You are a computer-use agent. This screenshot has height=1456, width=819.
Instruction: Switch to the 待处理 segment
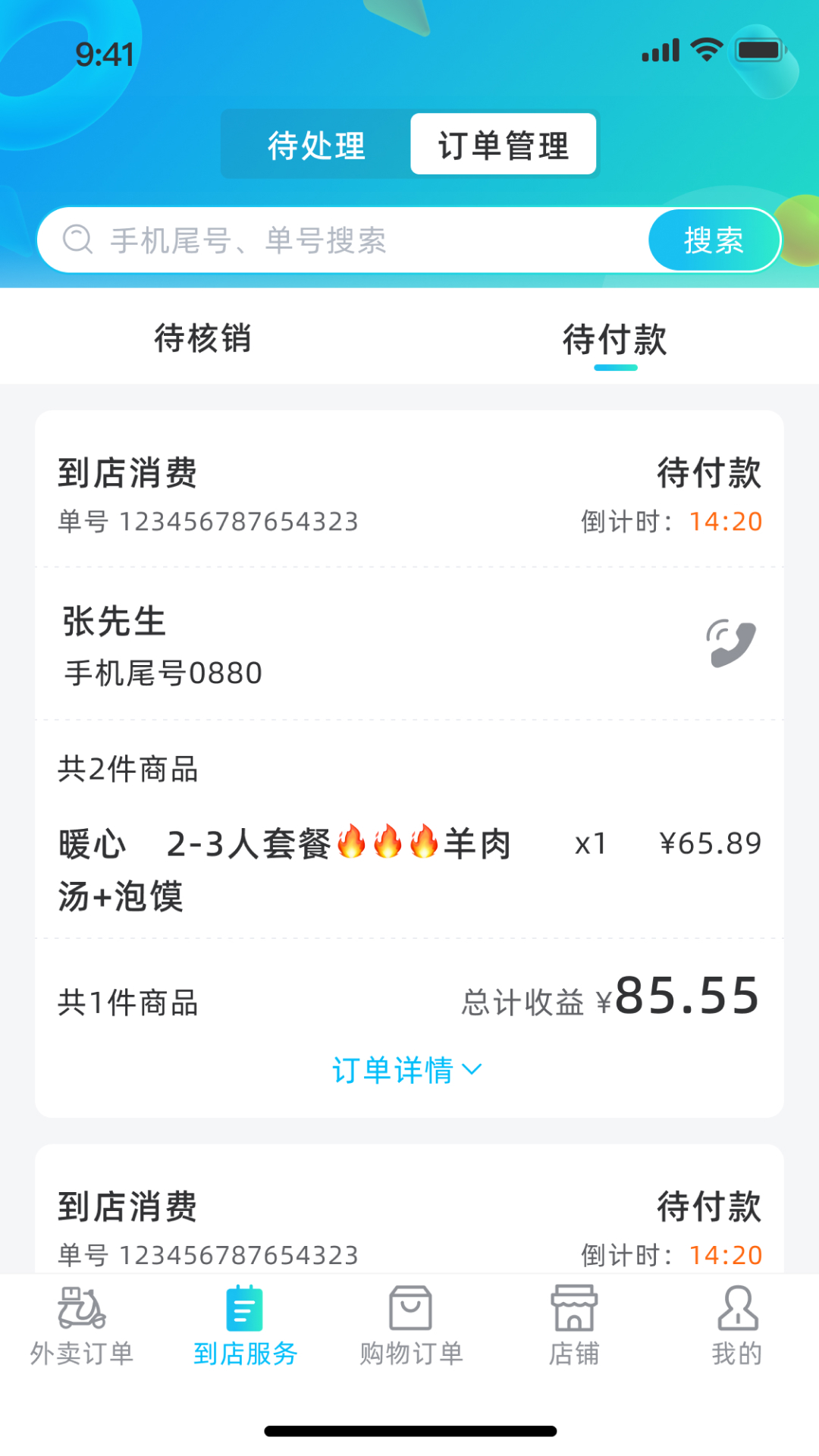click(316, 145)
